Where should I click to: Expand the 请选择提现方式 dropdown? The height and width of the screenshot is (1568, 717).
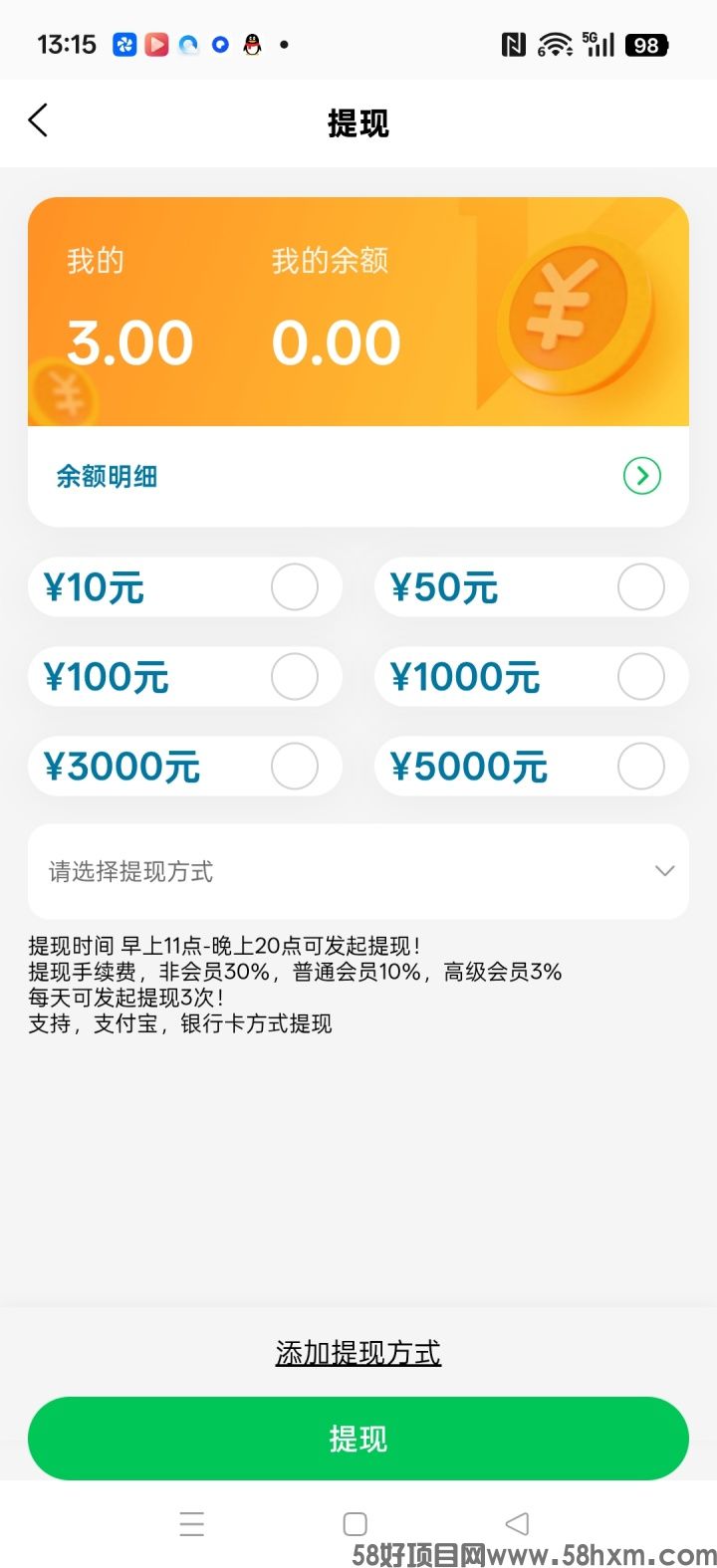[358, 871]
